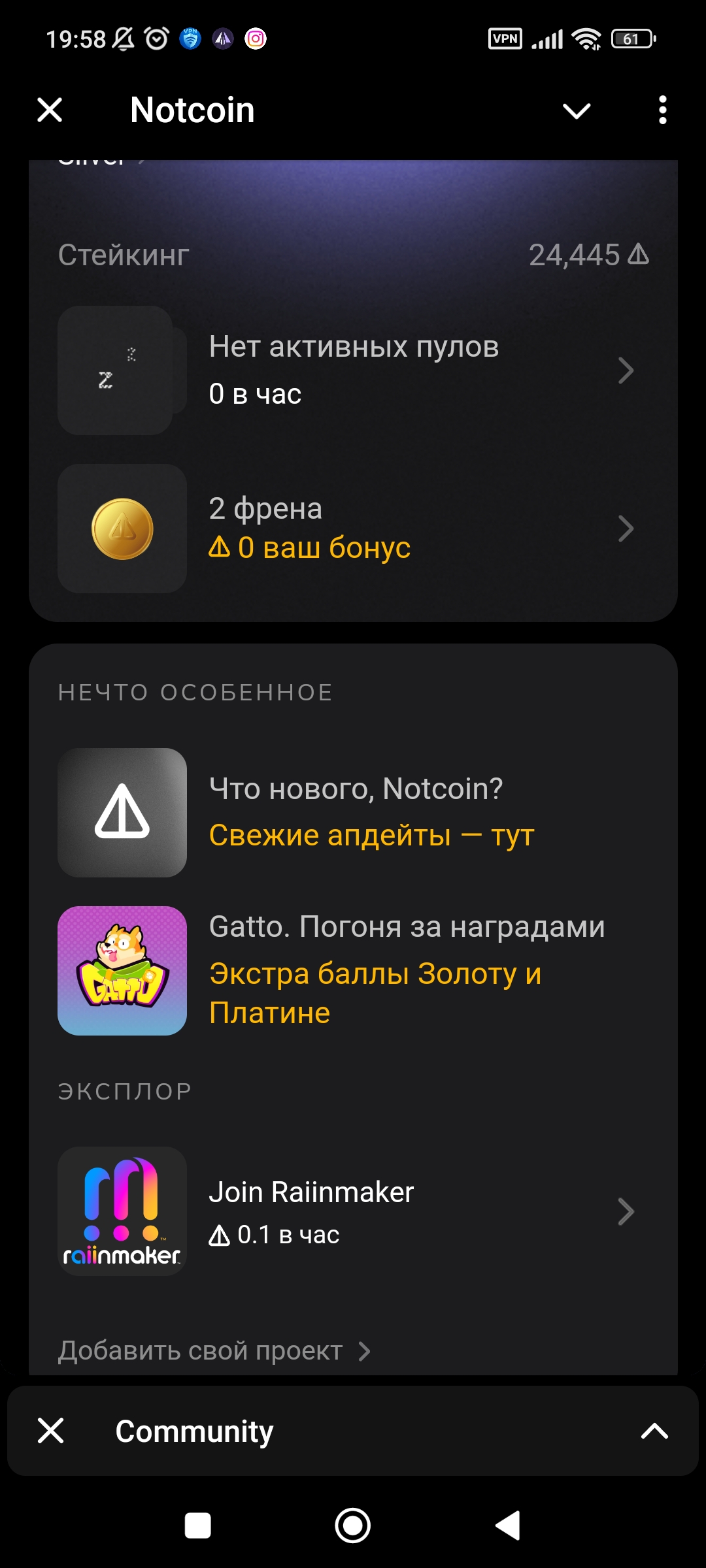Image resolution: width=706 pixels, height=1568 pixels.
Task: Close the Notcoin mini app
Action: pos(50,110)
